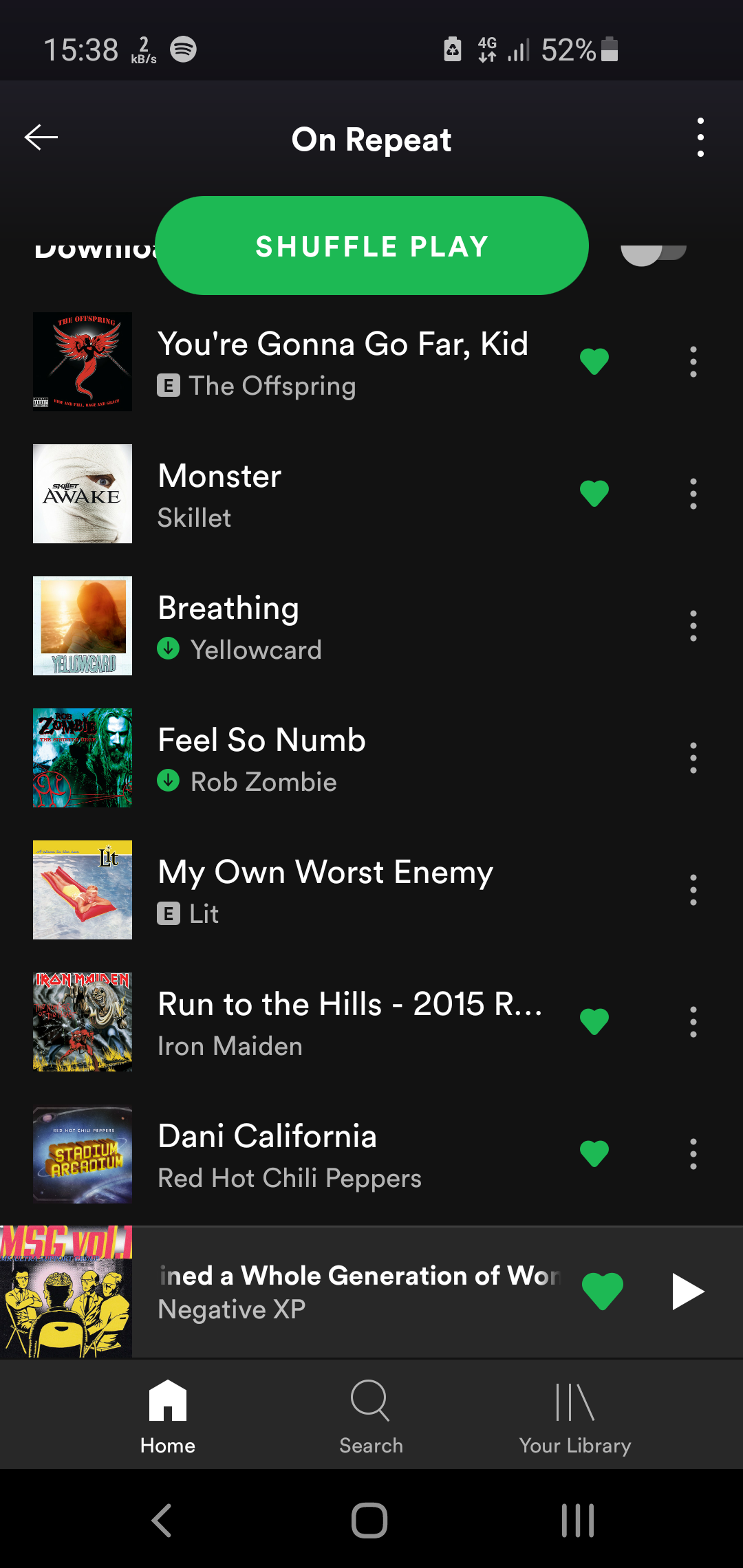Open options for Breathing
This screenshot has width=743, height=1568.
click(693, 626)
